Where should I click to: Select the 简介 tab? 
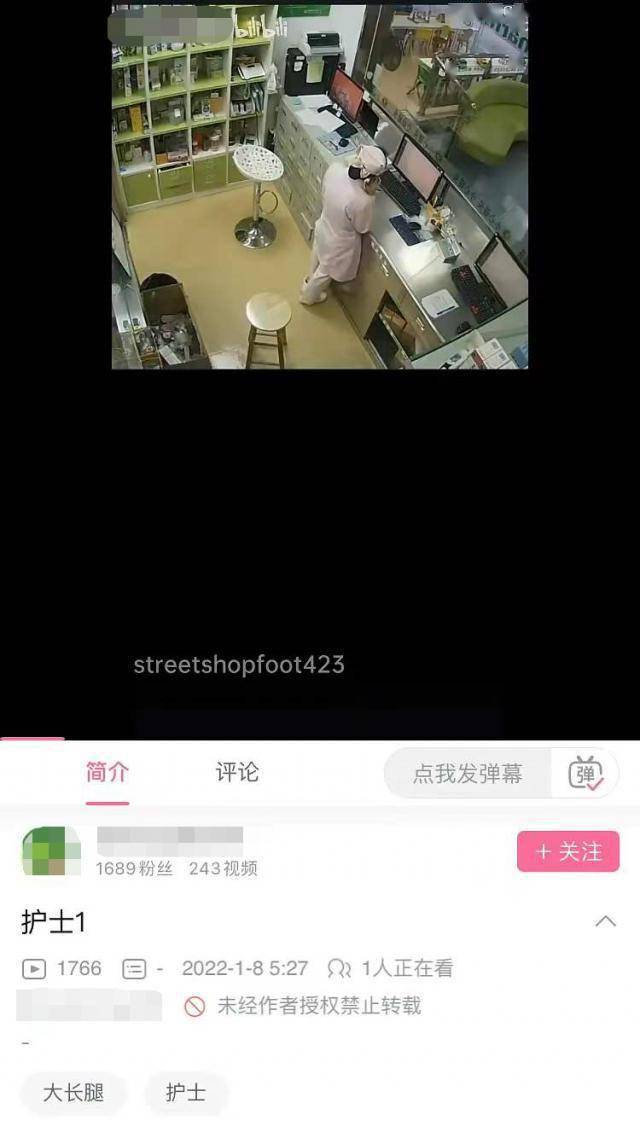[107, 772]
